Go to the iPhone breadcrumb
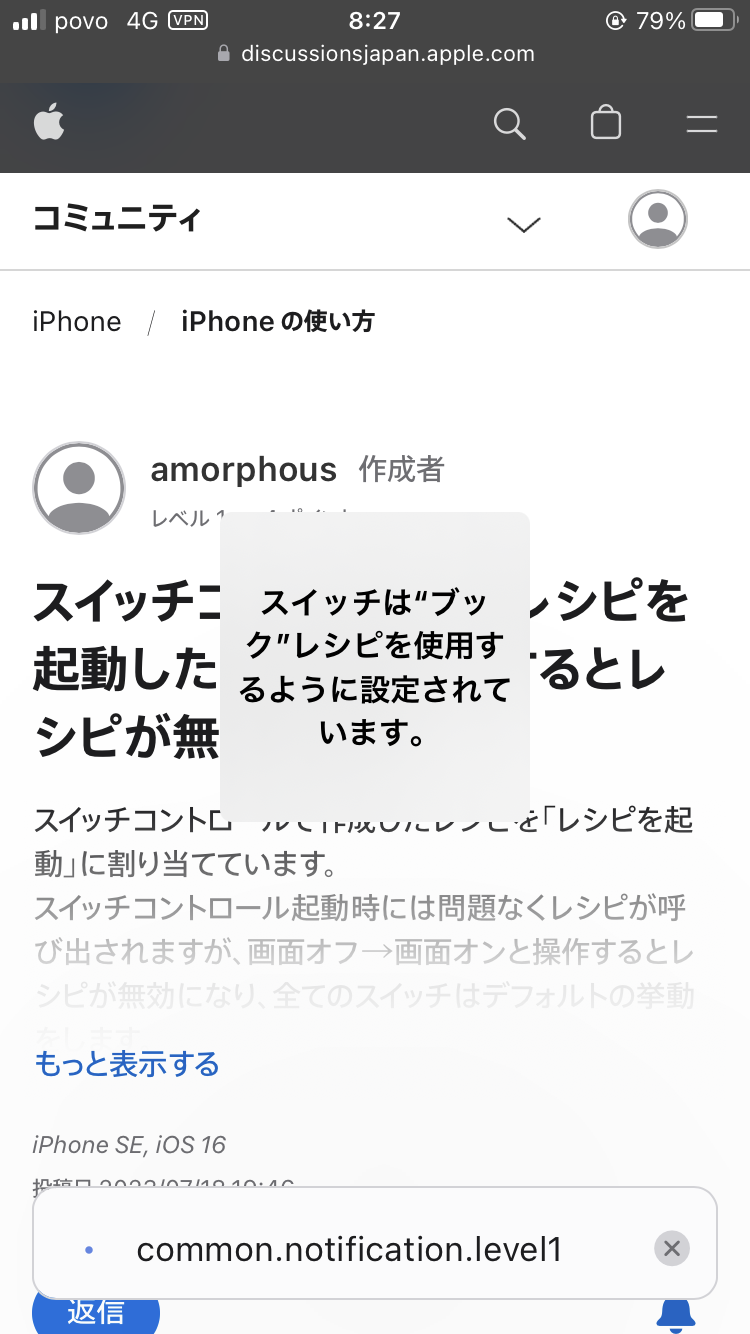Viewport: 750px width, 1334px height. pyautogui.click(x=77, y=322)
